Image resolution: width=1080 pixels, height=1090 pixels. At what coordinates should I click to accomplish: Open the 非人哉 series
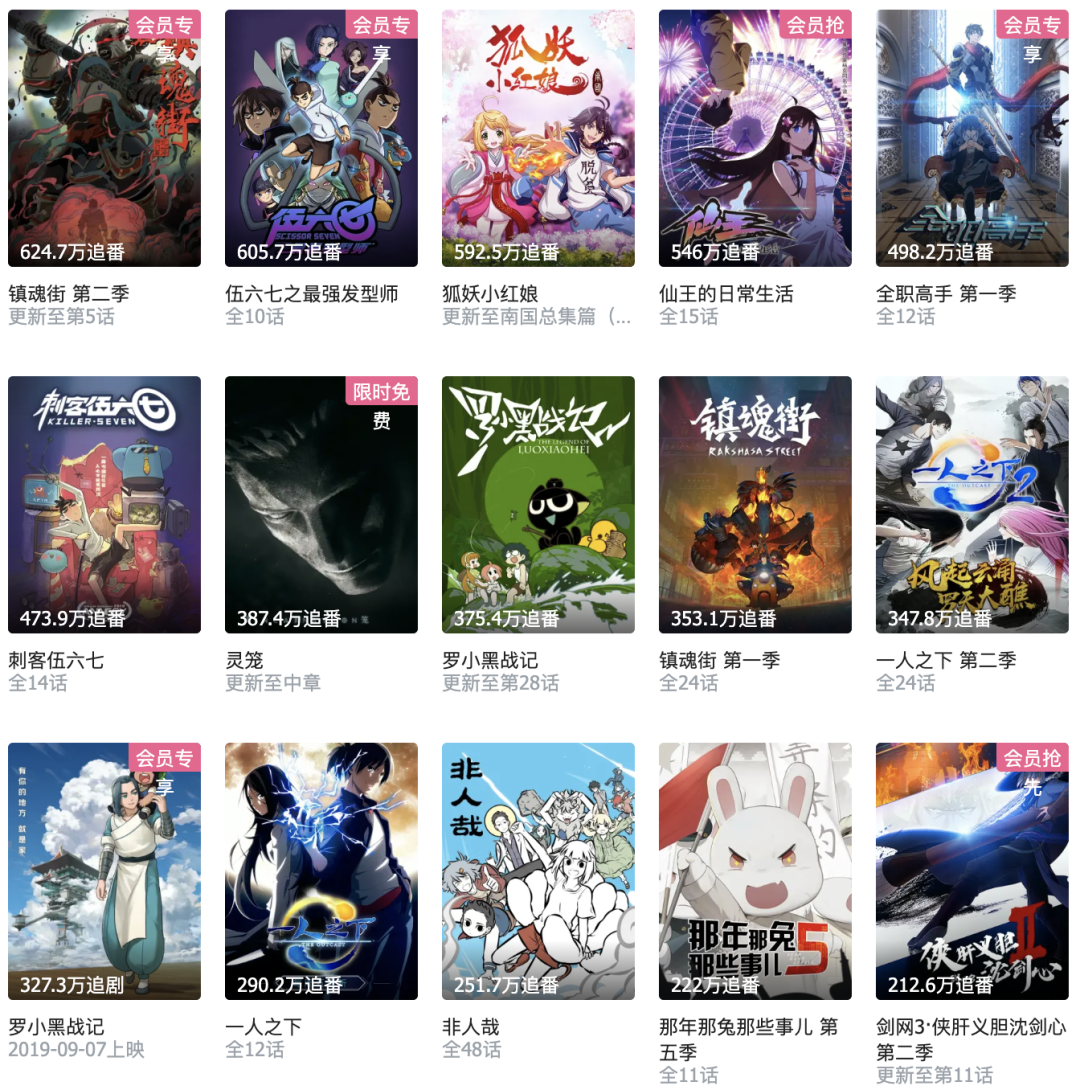(538, 871)
